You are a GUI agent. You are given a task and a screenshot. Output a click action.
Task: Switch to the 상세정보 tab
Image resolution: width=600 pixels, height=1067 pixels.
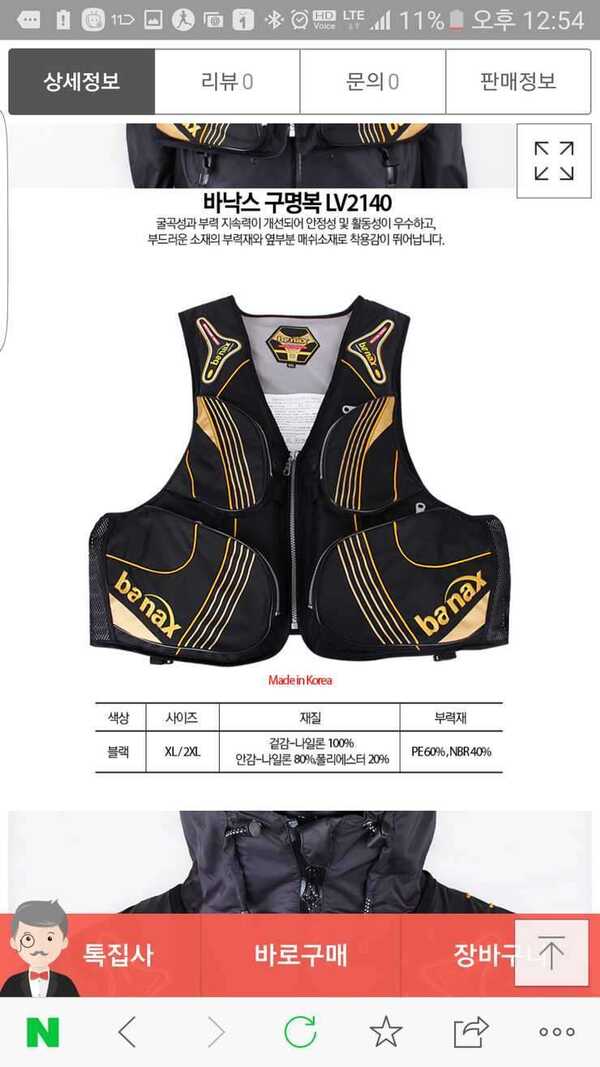coord(82,82)
